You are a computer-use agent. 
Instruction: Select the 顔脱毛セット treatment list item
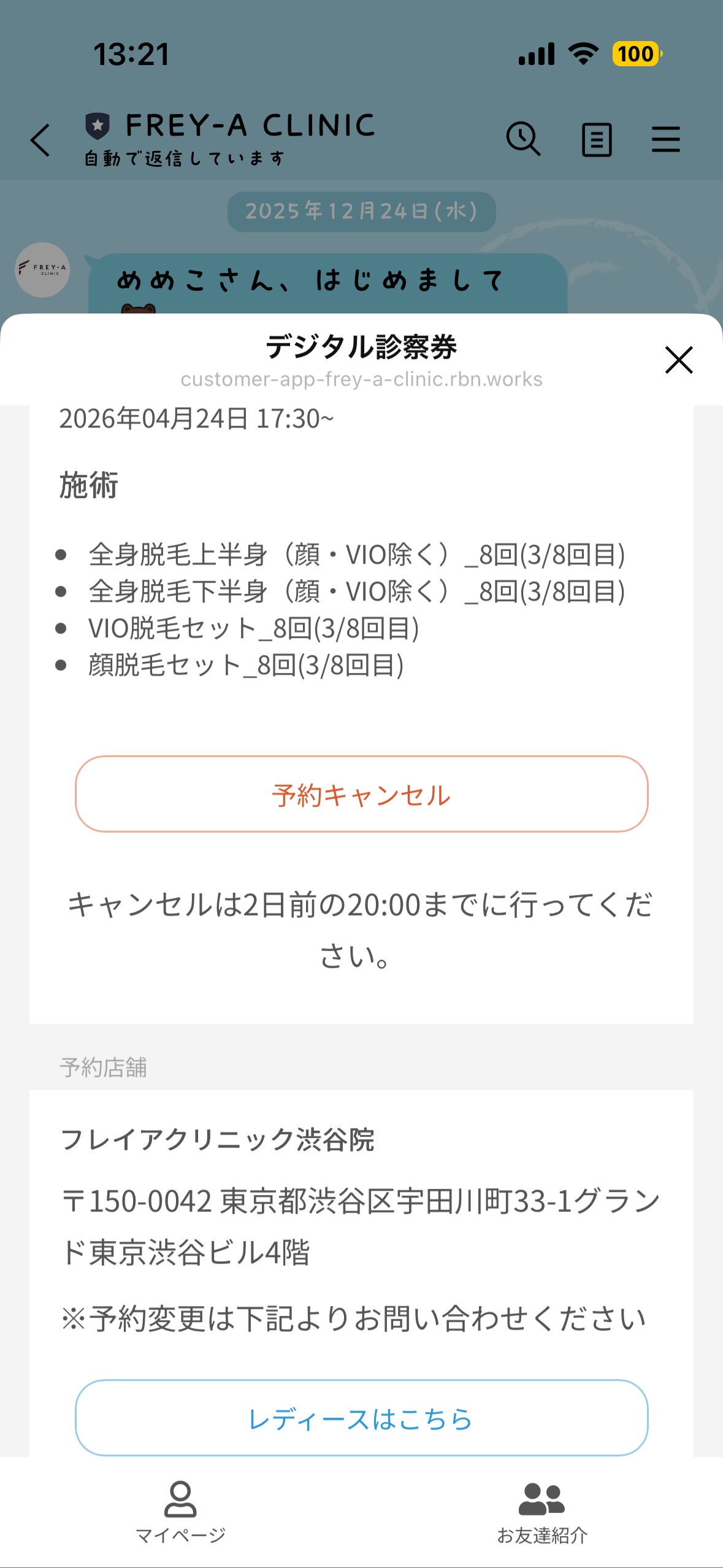click(x=245, y=666)
